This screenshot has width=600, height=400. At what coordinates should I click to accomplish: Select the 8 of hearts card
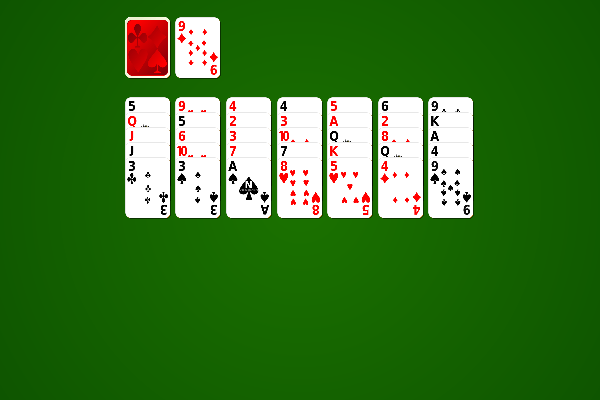pos(299,188)
